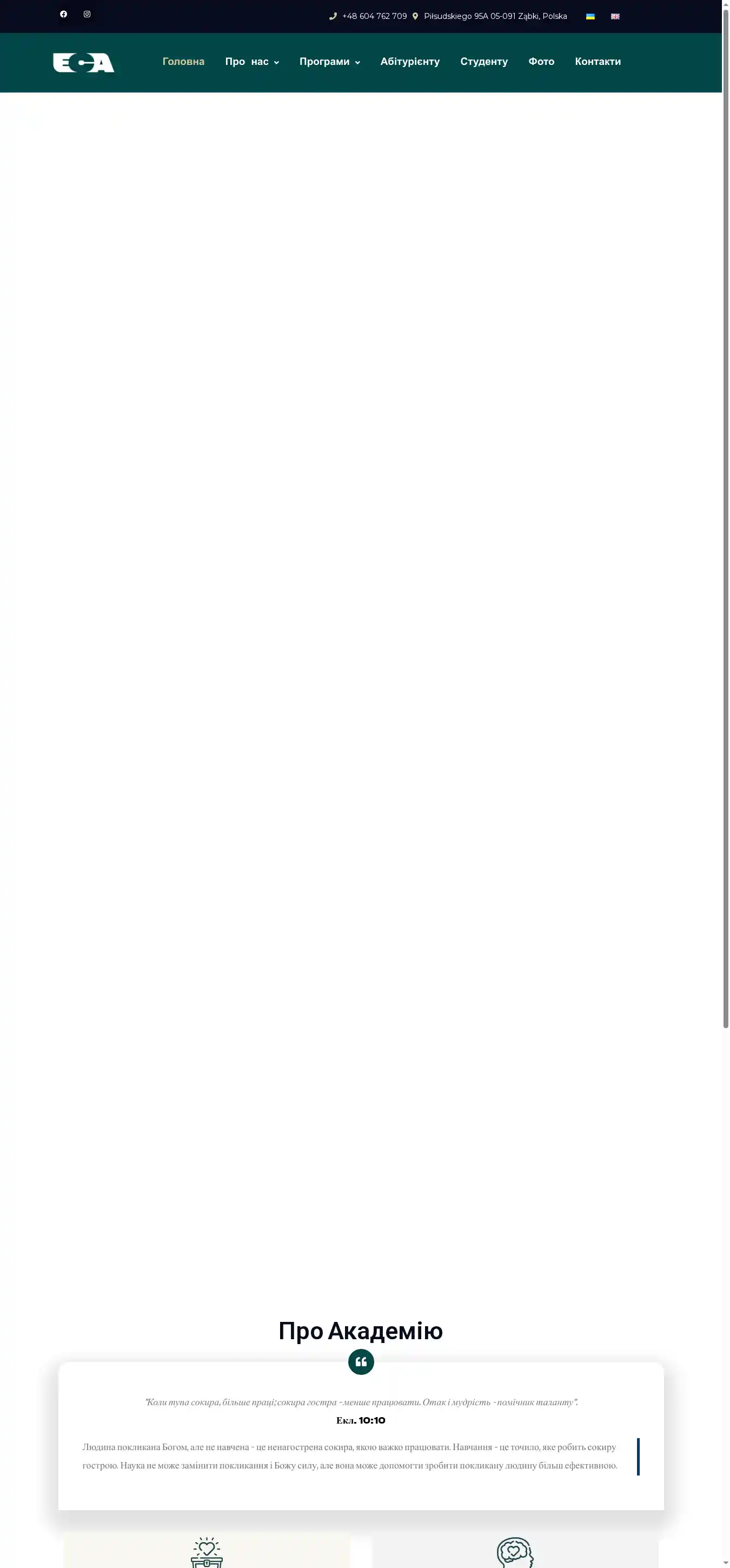Open the Абітурієнту page
The height and width of the screenshot is (1568, 730).
409,62
